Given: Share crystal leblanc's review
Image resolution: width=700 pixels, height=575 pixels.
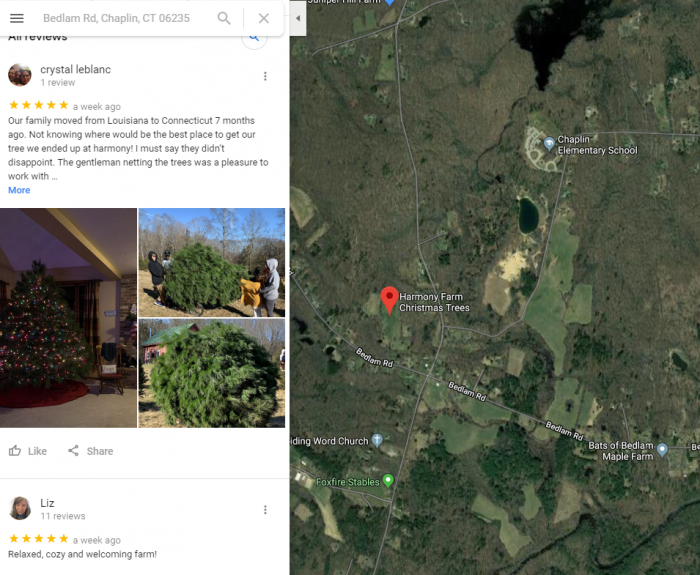Looking at the screenshot, I should tap(90, 451).
